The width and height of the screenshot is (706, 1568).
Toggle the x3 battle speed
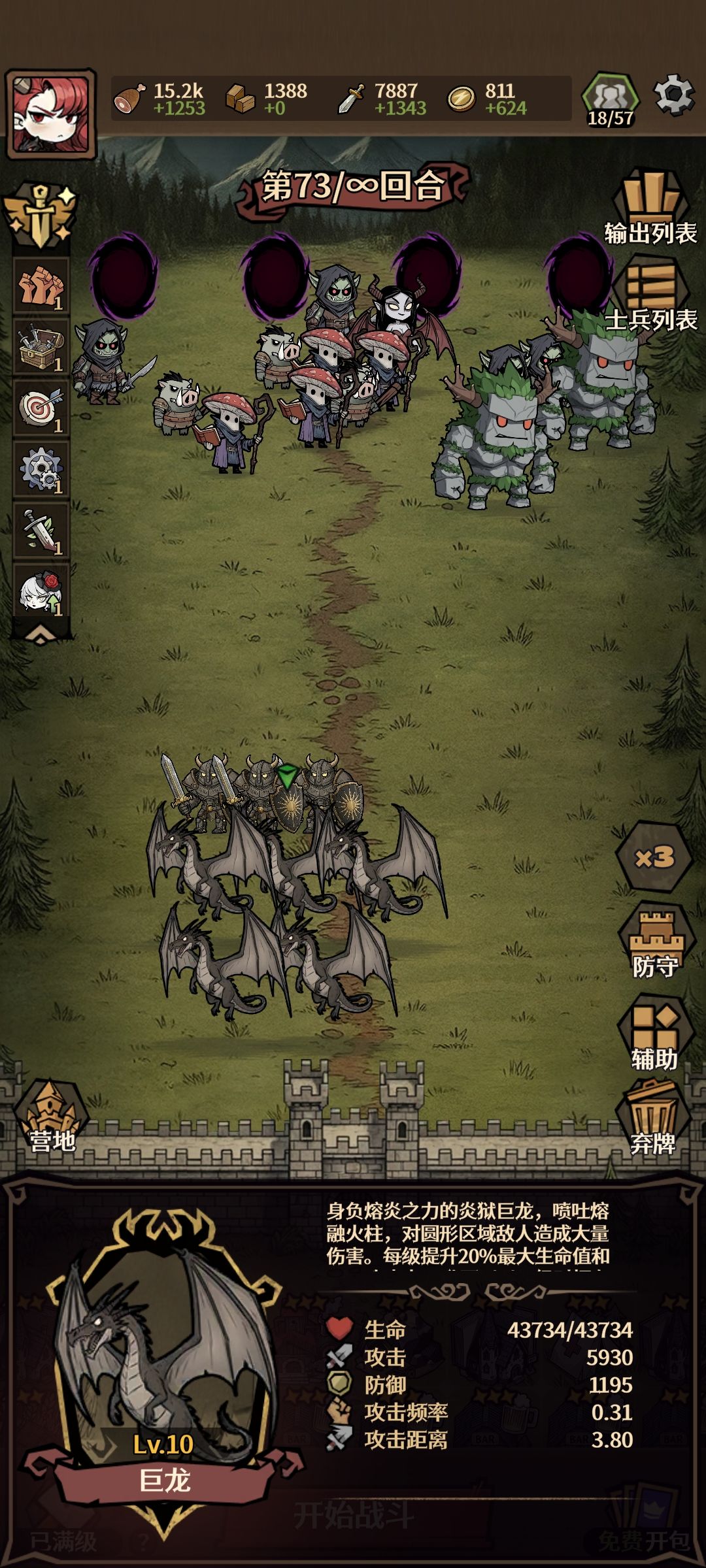coord(655,857)
